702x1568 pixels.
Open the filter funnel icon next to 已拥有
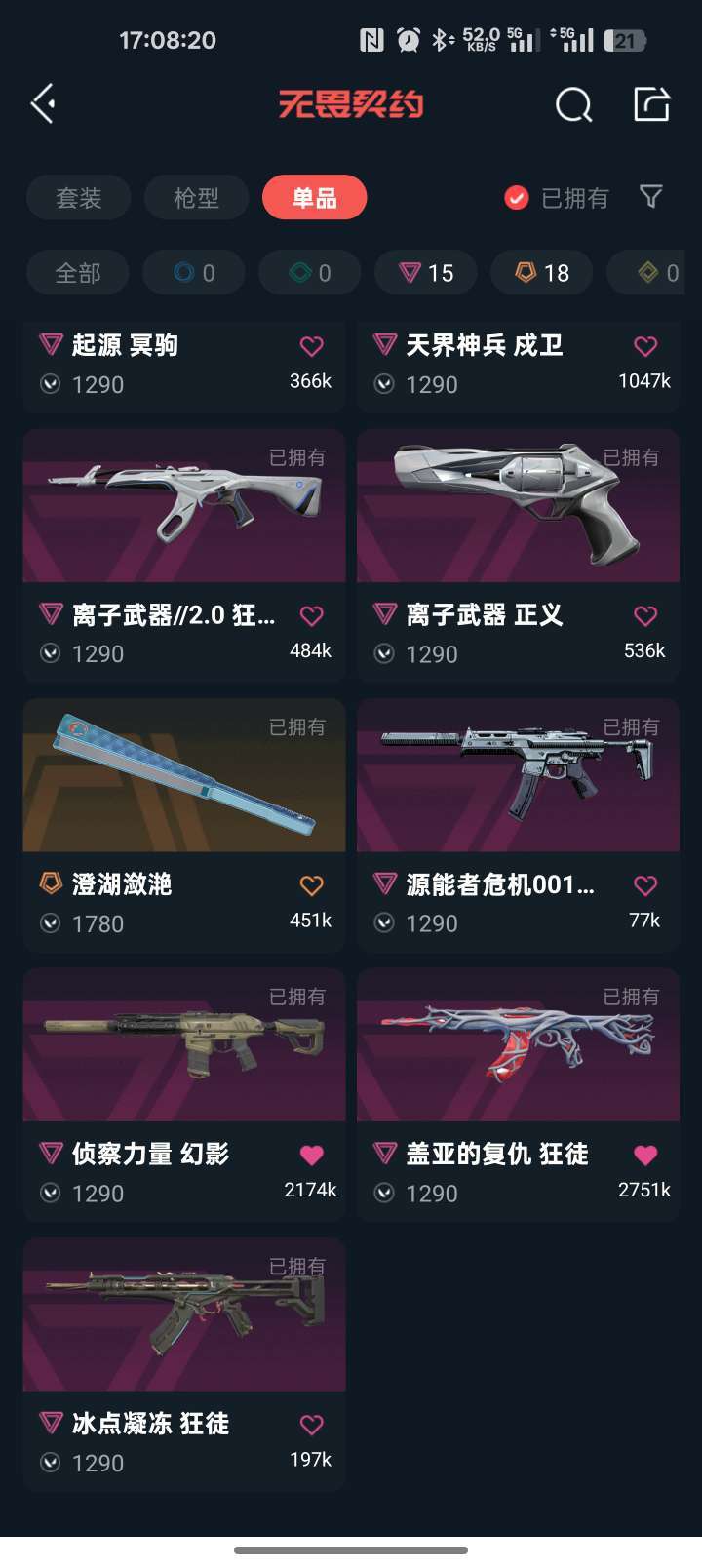point(651,198)
